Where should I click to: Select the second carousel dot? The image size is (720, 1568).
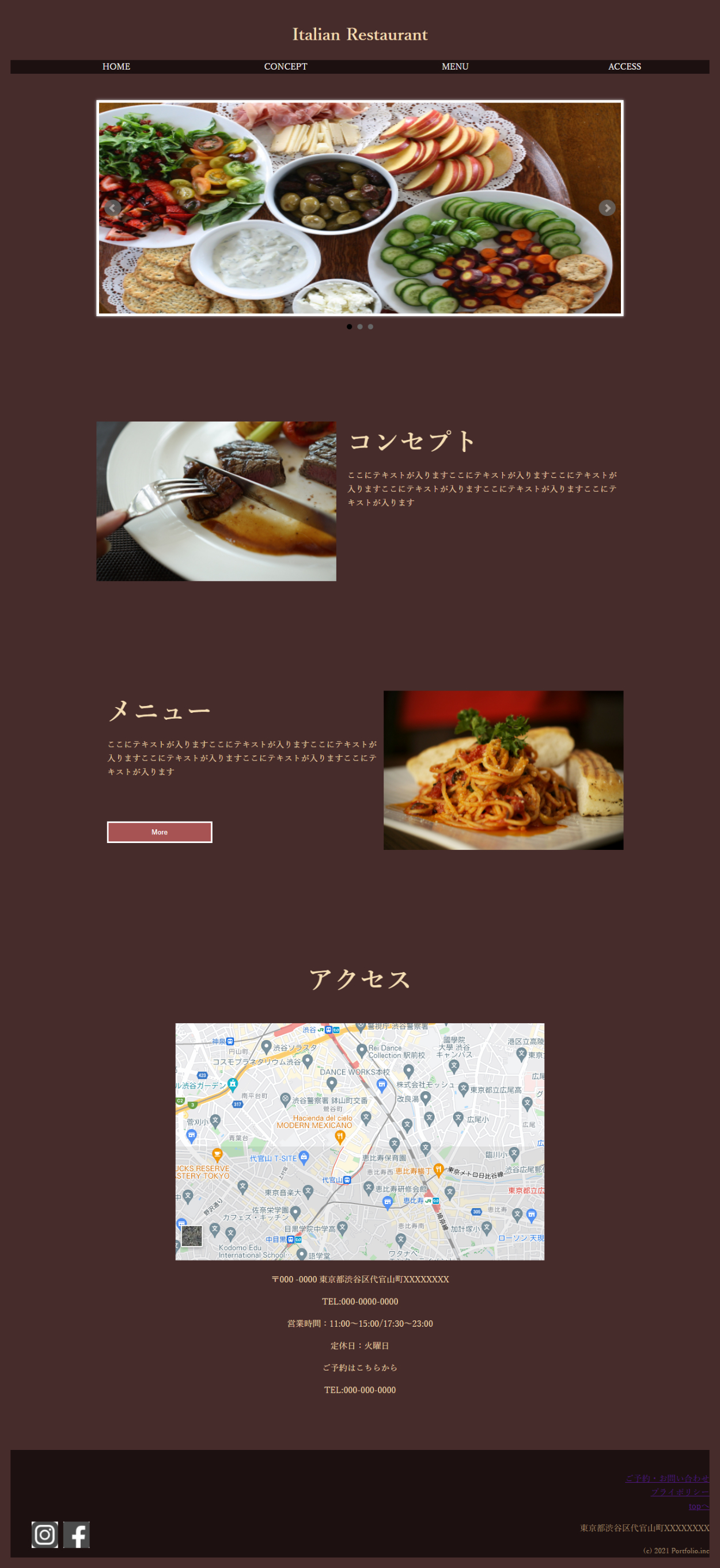pyautogui.click(x=359, y=327)
